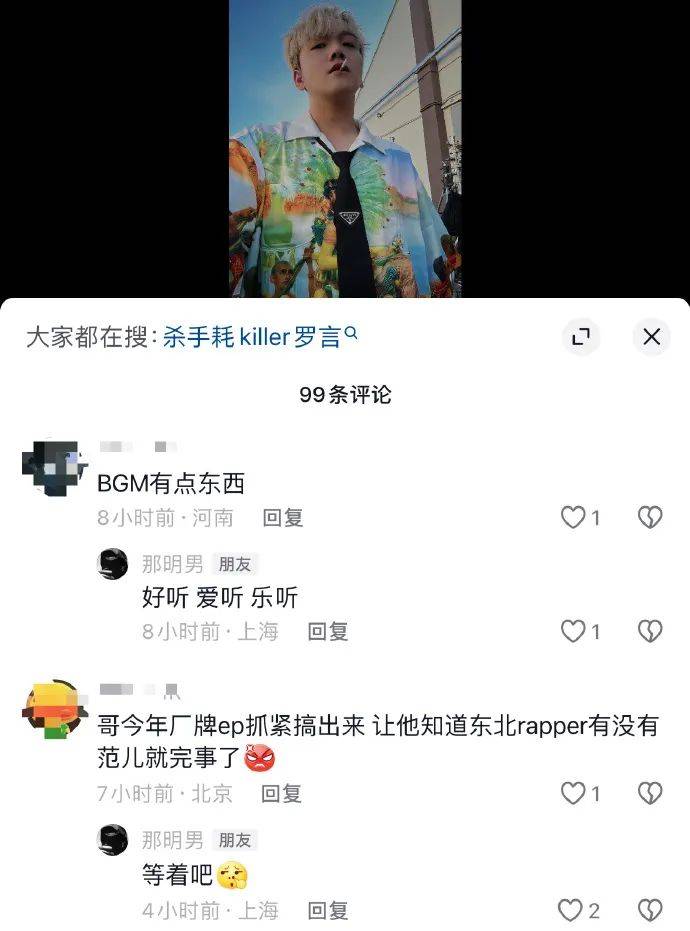This screenshot has height=931, width=690.
Task: Like the comment BGM有点东西
Action: click(x=572, y=518)
